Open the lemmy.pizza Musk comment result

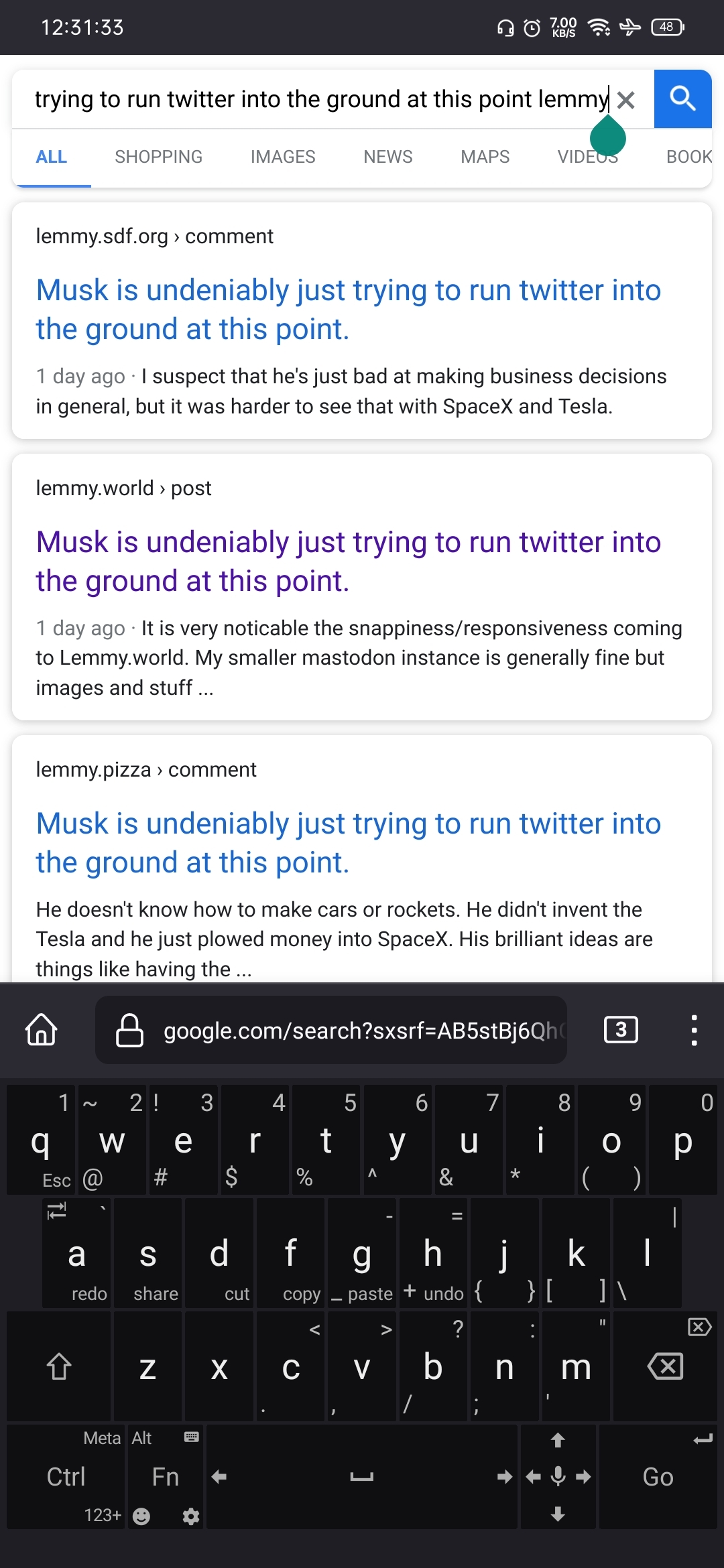[x=349, y=843]
